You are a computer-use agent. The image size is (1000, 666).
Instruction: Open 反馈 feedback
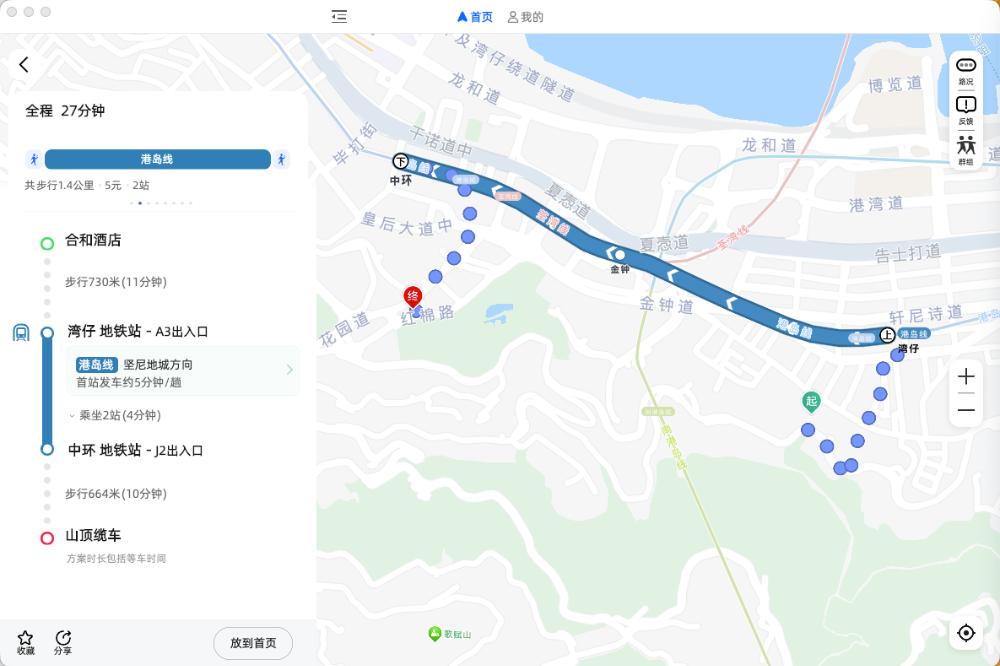[966, 109]
